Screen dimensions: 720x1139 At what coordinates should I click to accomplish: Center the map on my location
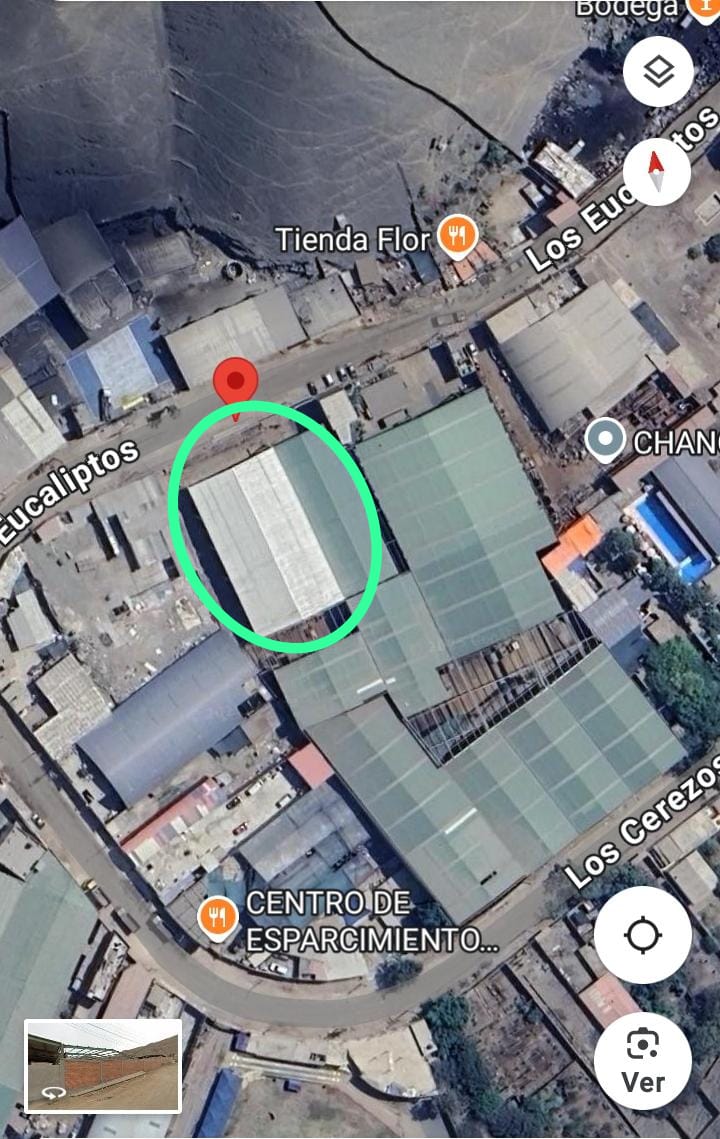point(642,936)
